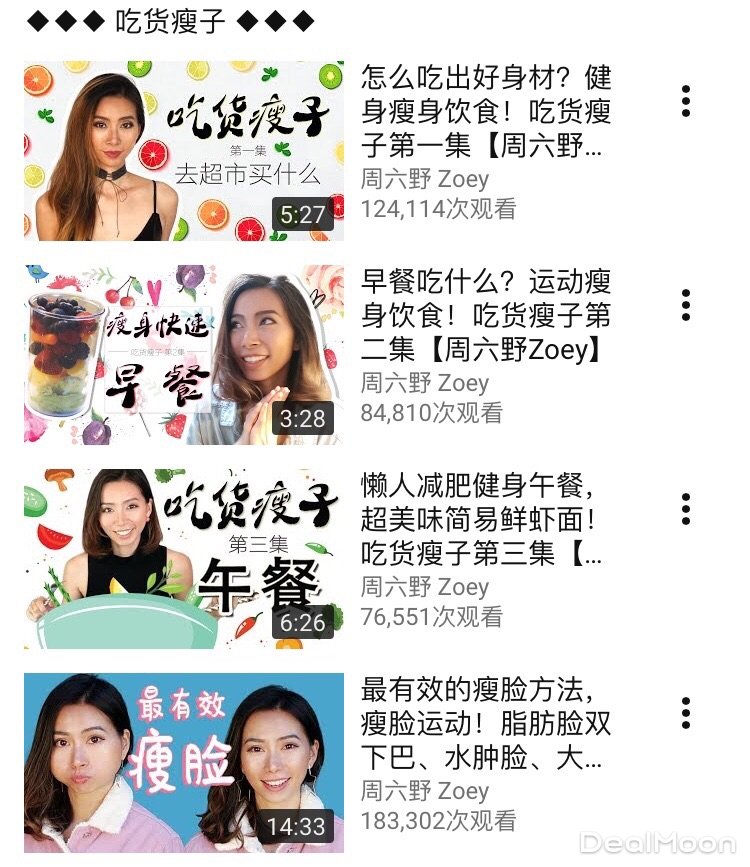This screenshot has height=867, width=750.
Task: Open the 14:33 video 最有效的瘦脸方法
Action: [184, 762]
